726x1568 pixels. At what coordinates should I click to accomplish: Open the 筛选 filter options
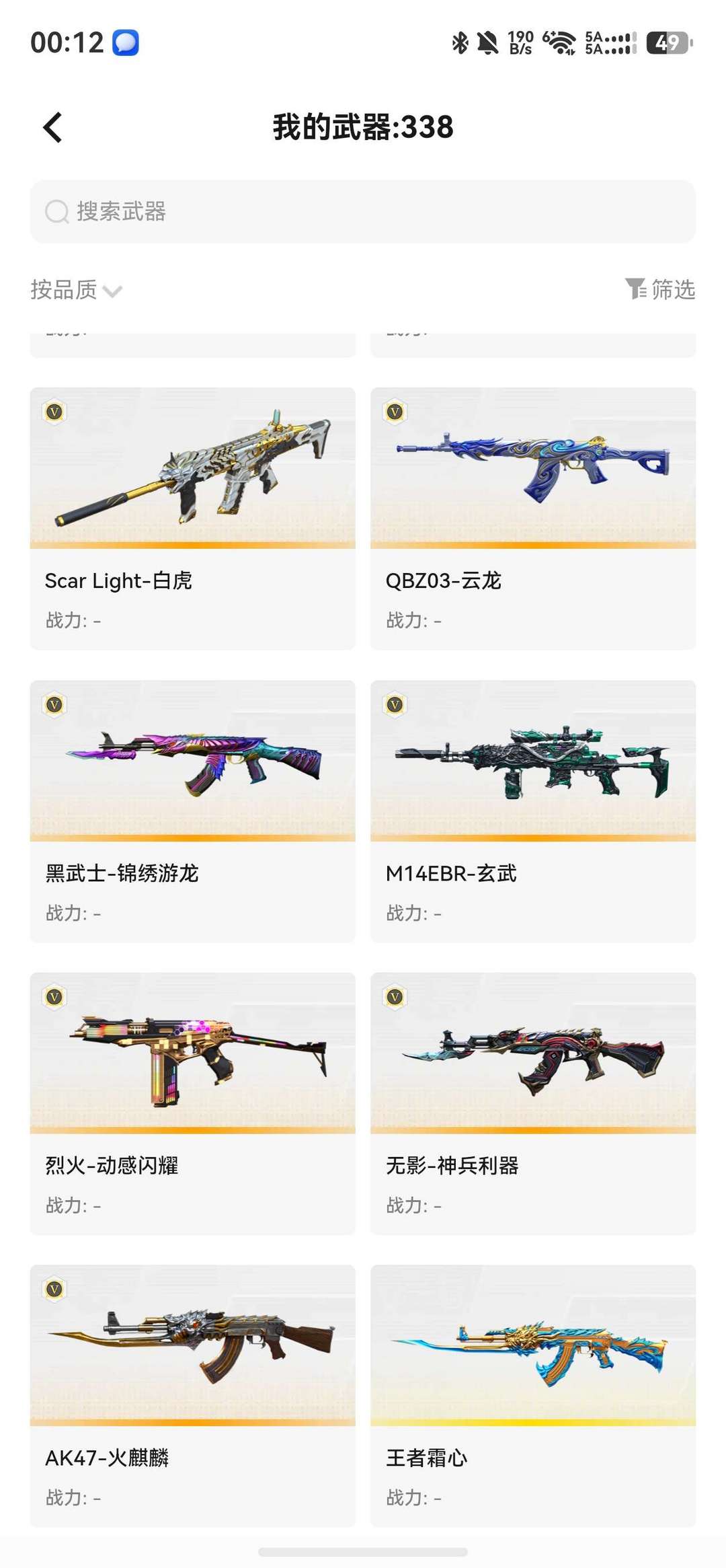(x=660, y=289)
